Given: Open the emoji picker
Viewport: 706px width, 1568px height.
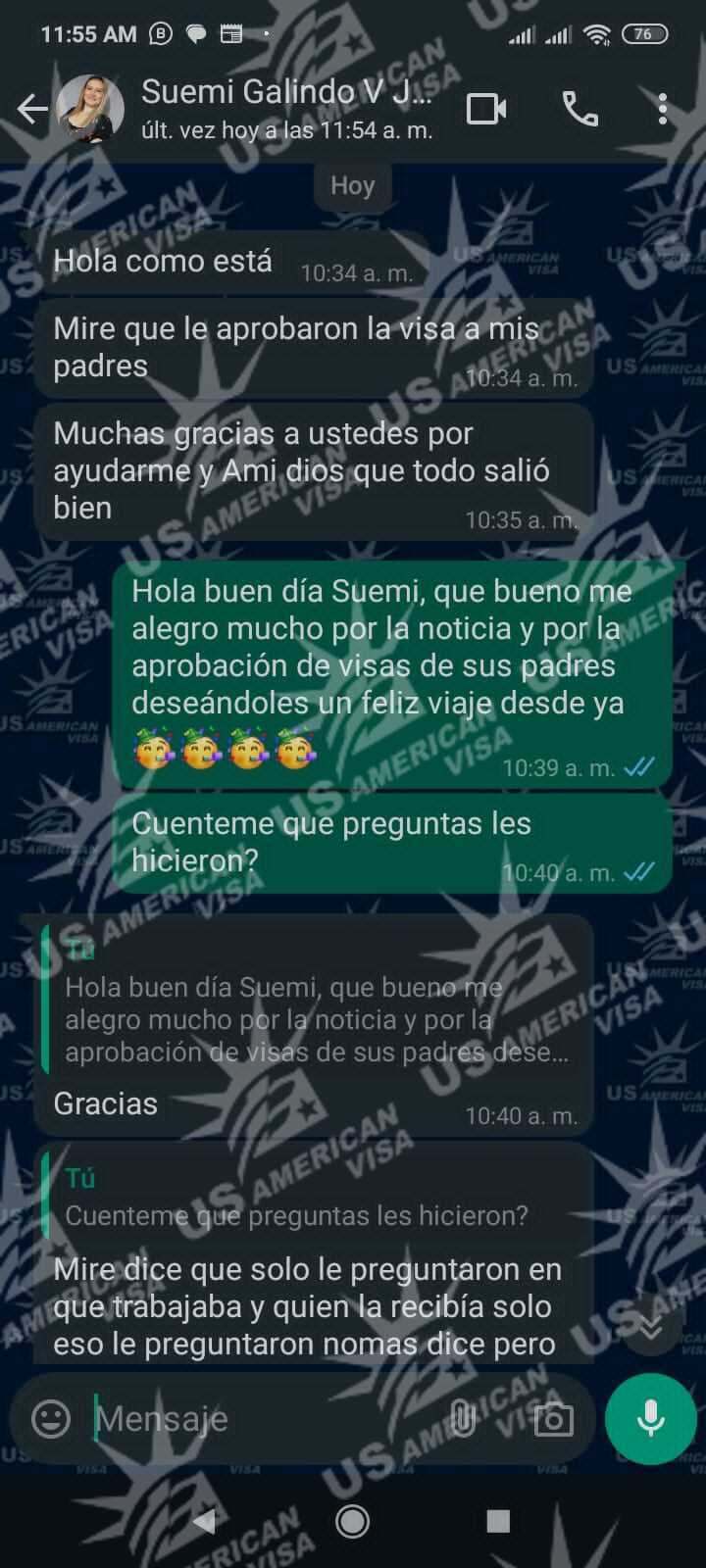Looking at the screenshot, I should 51,1418.
